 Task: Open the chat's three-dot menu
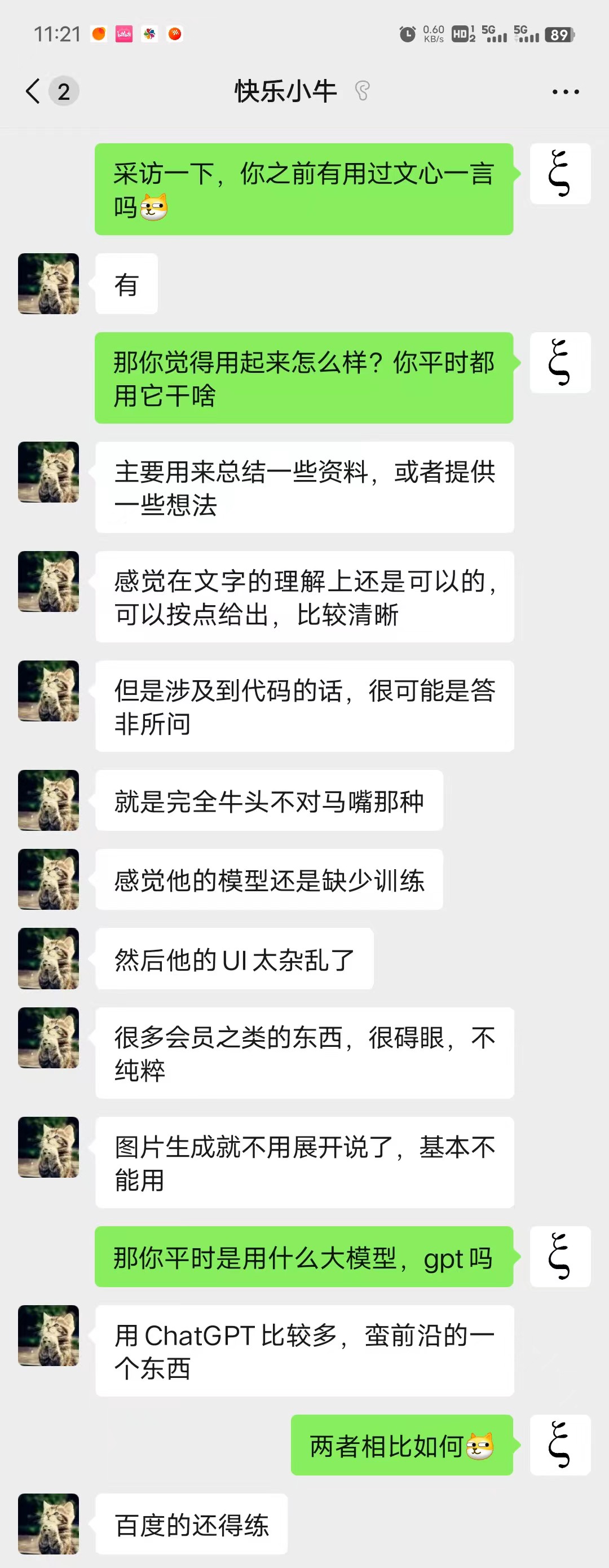[565, 92]
